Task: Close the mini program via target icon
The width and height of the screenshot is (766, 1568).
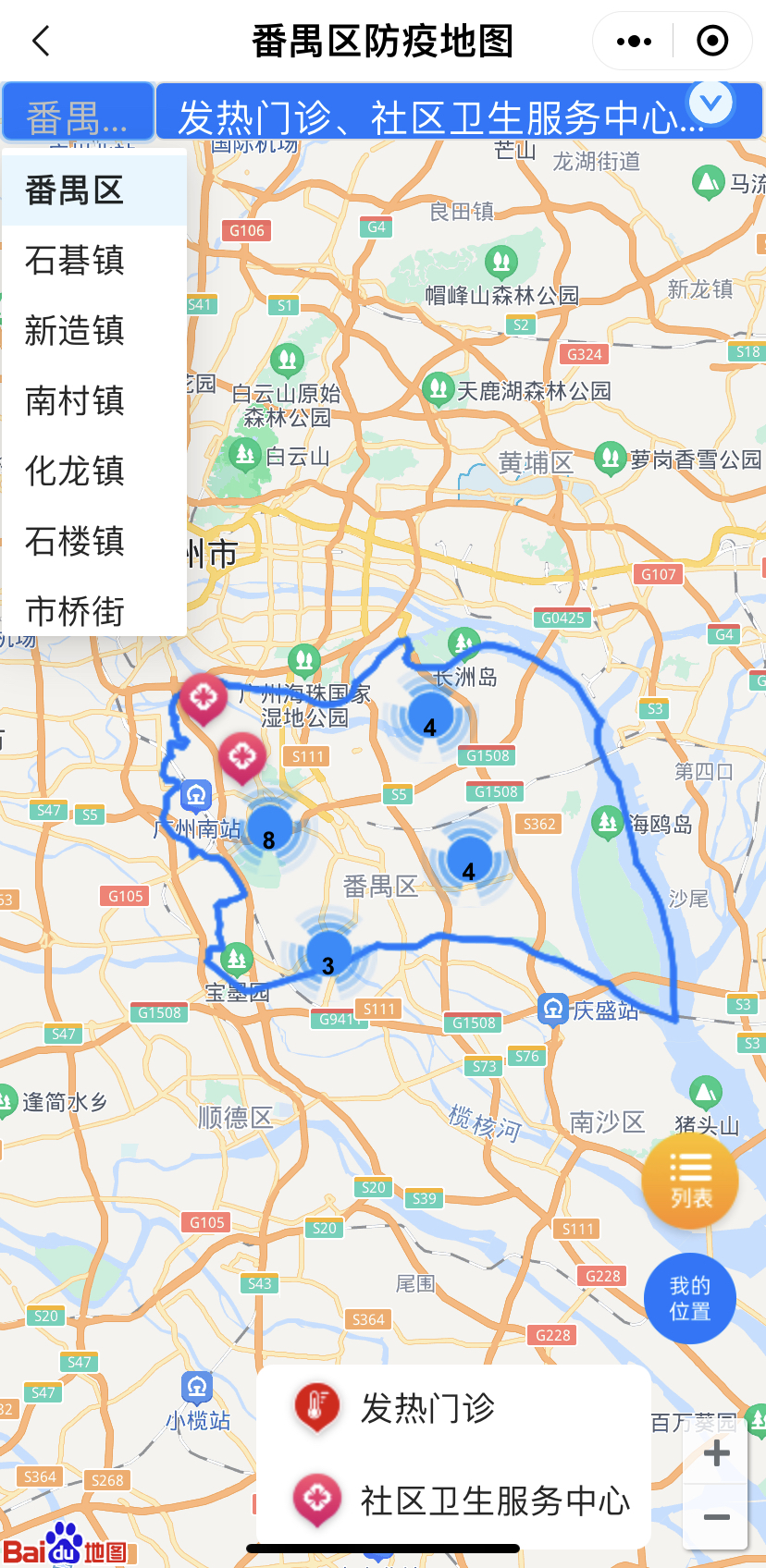Action: click(712, 41)
